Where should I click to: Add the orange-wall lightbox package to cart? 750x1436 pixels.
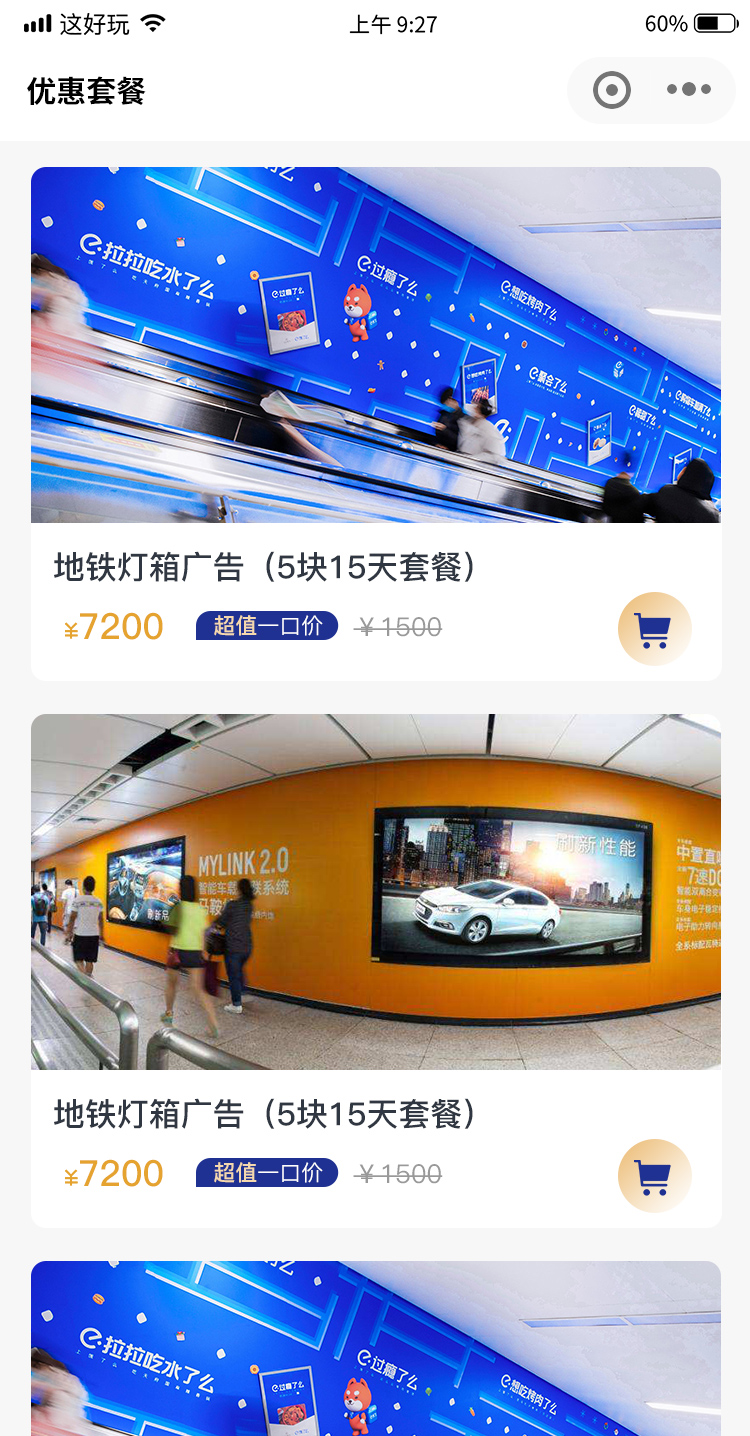(655, 1175)
